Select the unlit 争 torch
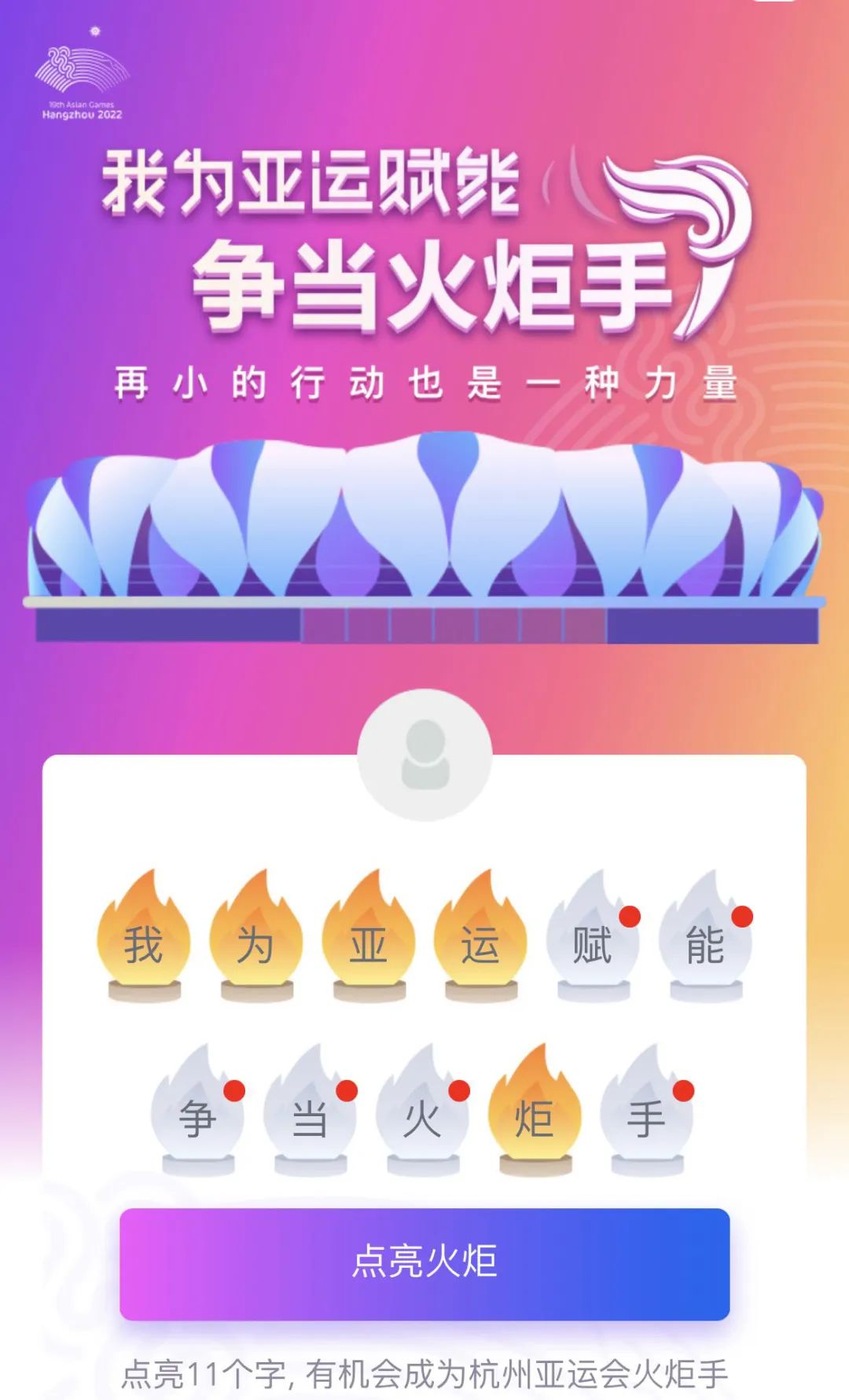 [197, 1114]
